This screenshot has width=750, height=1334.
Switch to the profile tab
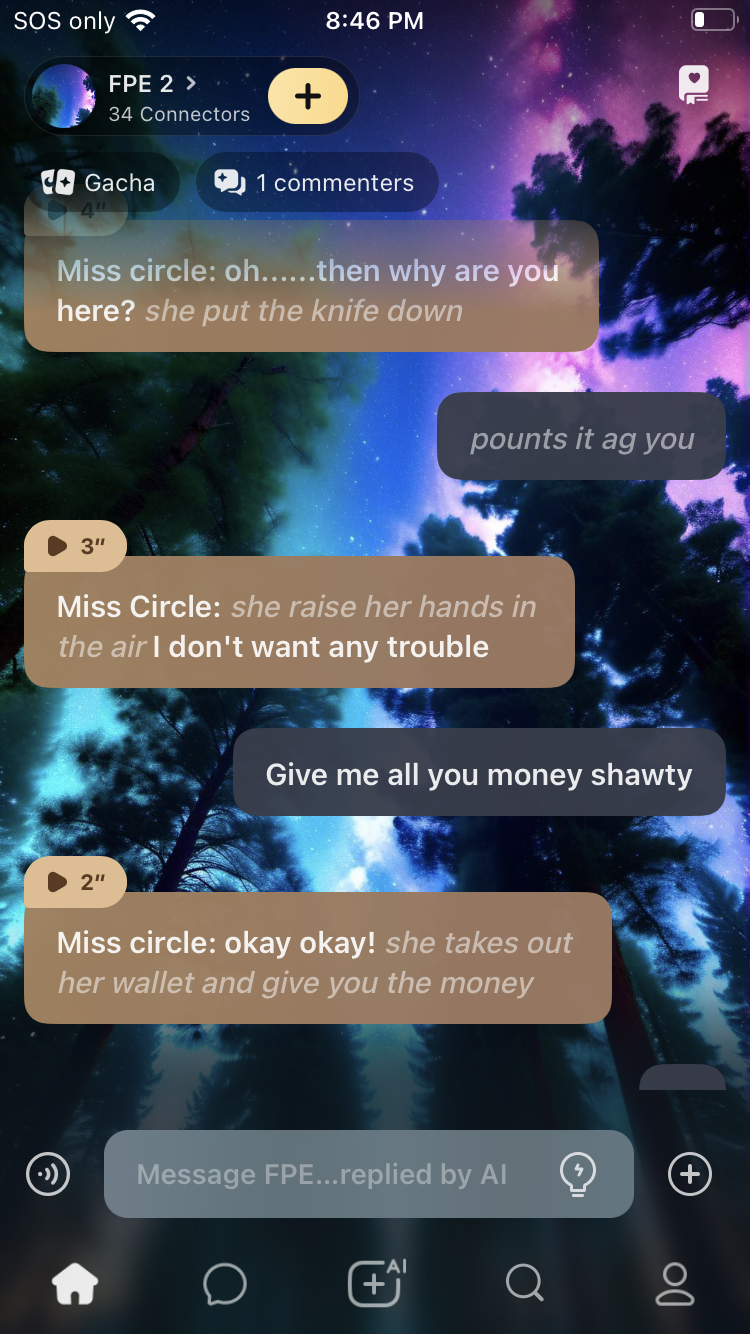pyautogui.click(x=674, y=1284)
